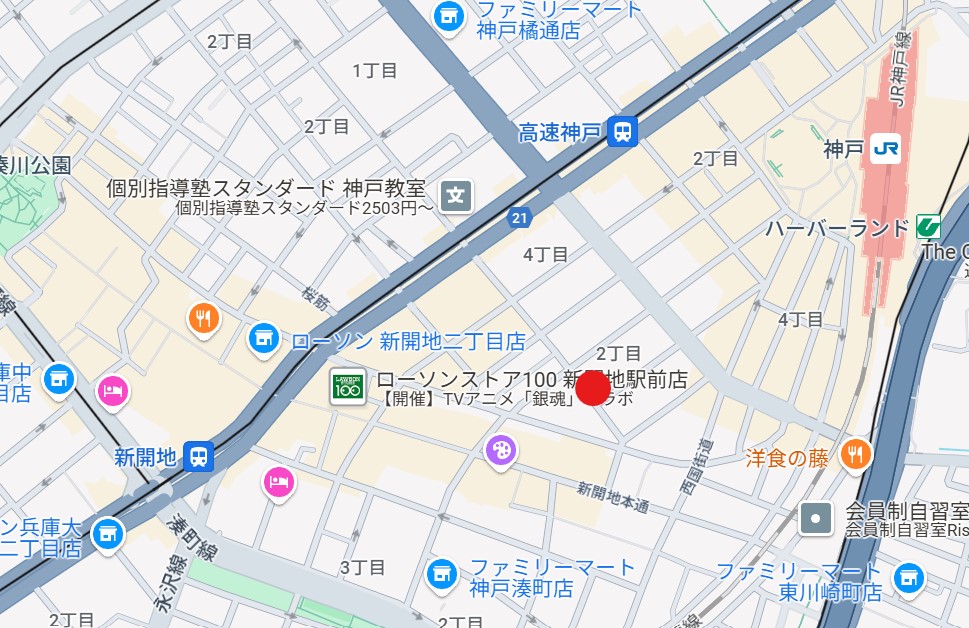This screenshot has width=969, height=628.
Task: Tap the pink hotel pin below 新開地 station
Action: pyautogui.click(x=279, y=483)
